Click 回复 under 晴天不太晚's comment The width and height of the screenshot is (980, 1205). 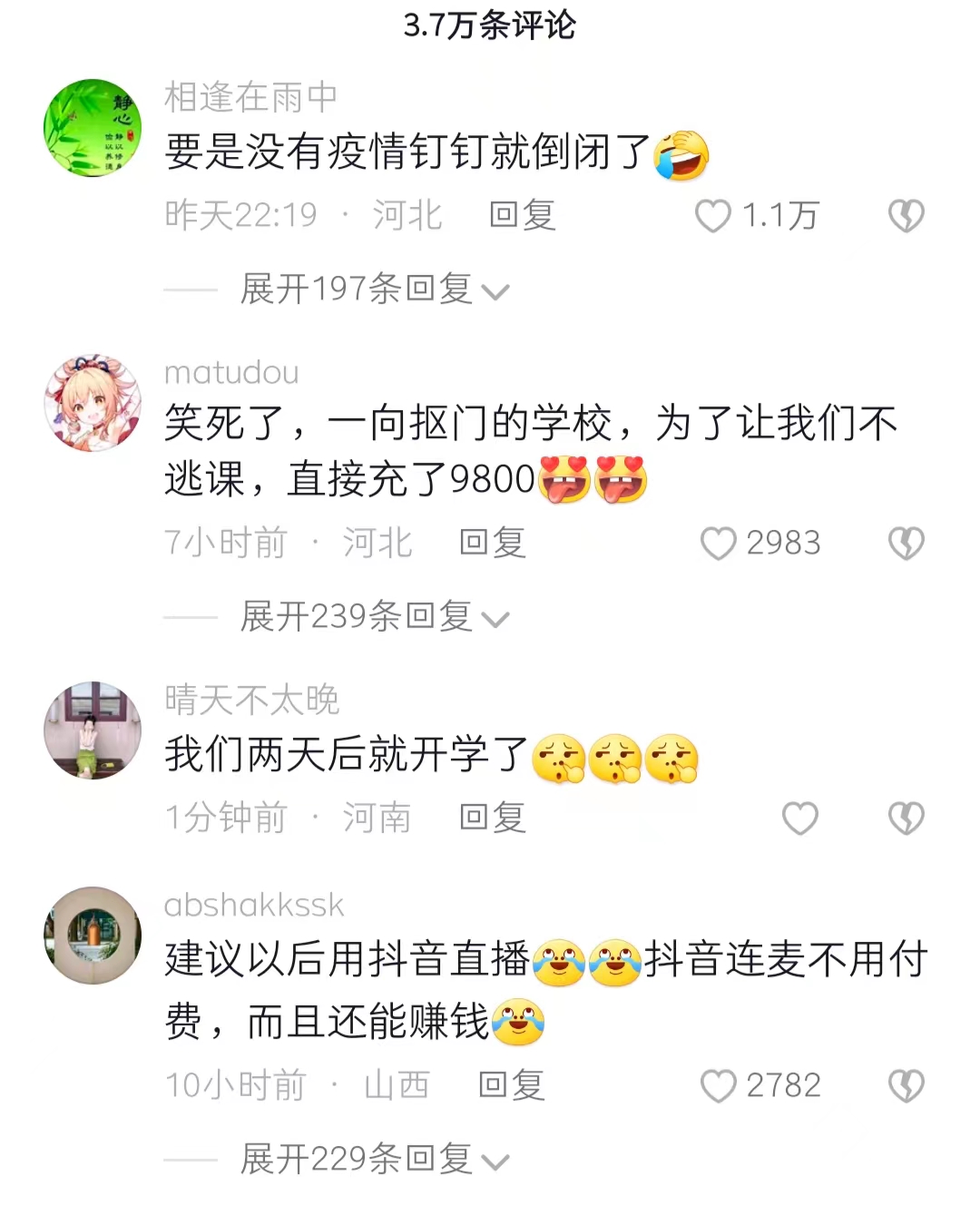point(492,818)
